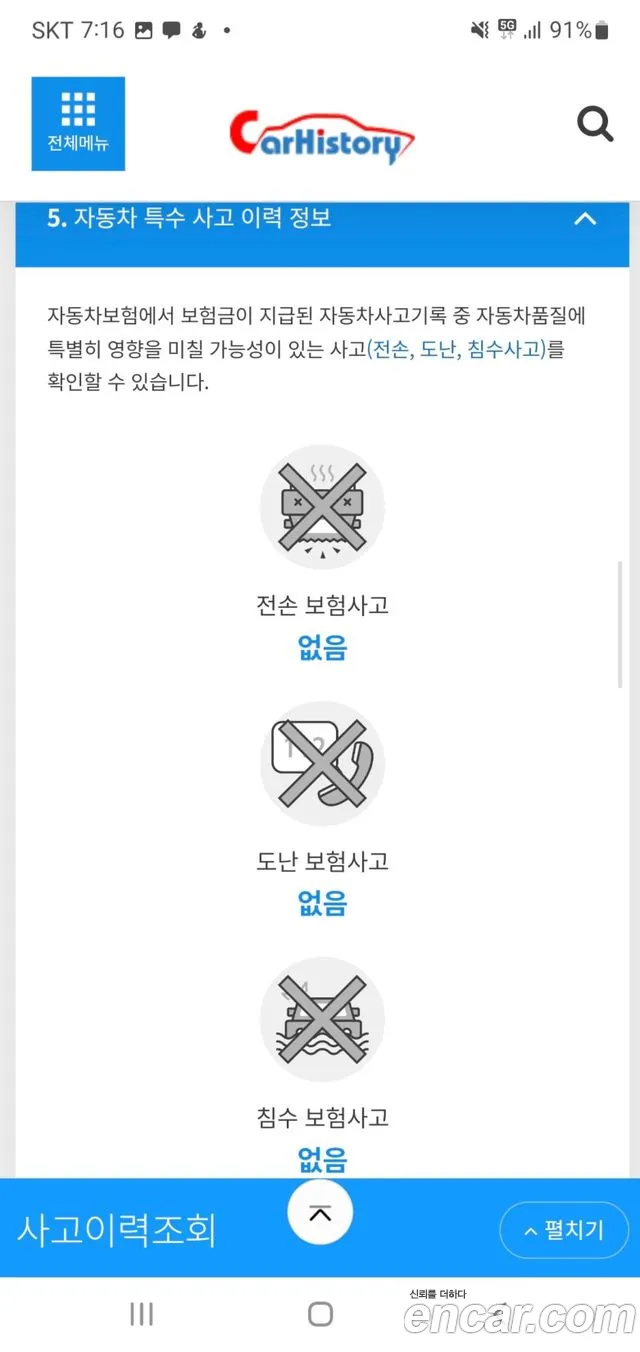This screenshot has width=640, height=1352.
Task: Go to the CarHistory home logo
Action: click(x=322, y=137)
